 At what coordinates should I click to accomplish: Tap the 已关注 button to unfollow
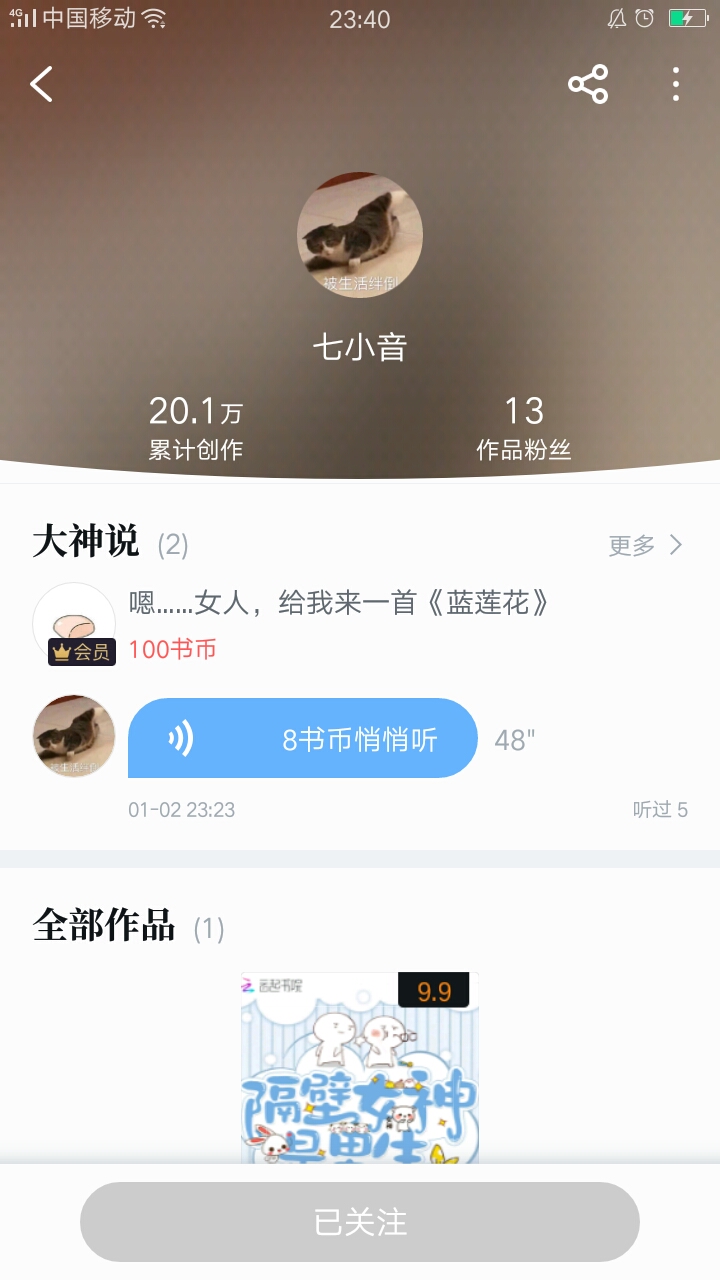coord(360,1222)
